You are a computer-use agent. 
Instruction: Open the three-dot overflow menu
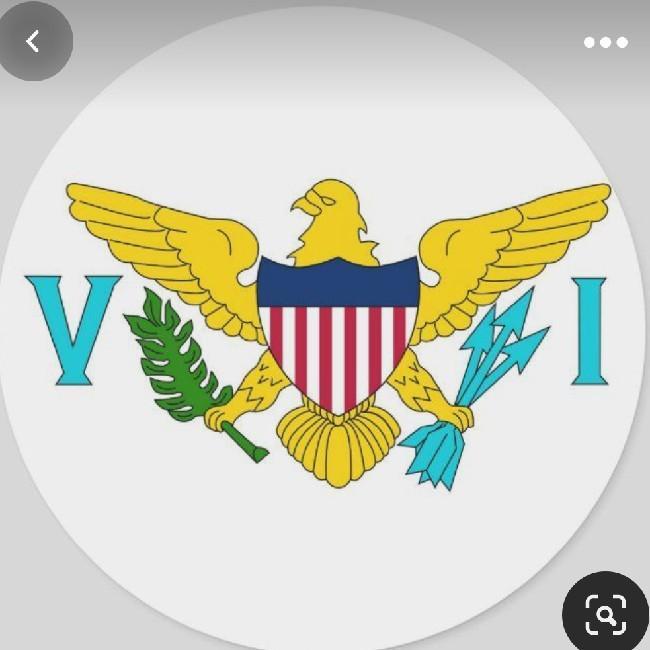click(606, 42)
